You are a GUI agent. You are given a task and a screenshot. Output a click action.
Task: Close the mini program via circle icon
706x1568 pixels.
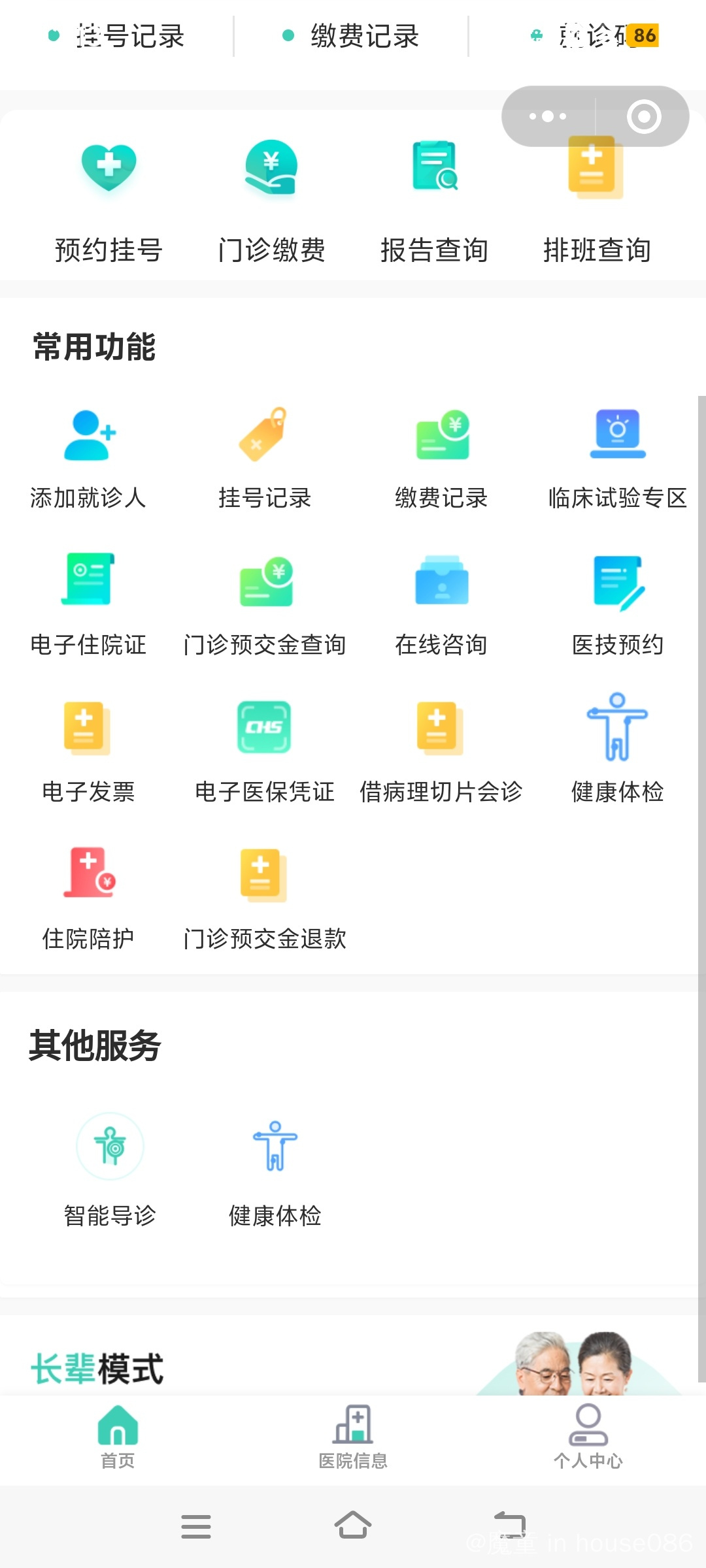click(x=643, y=117)
